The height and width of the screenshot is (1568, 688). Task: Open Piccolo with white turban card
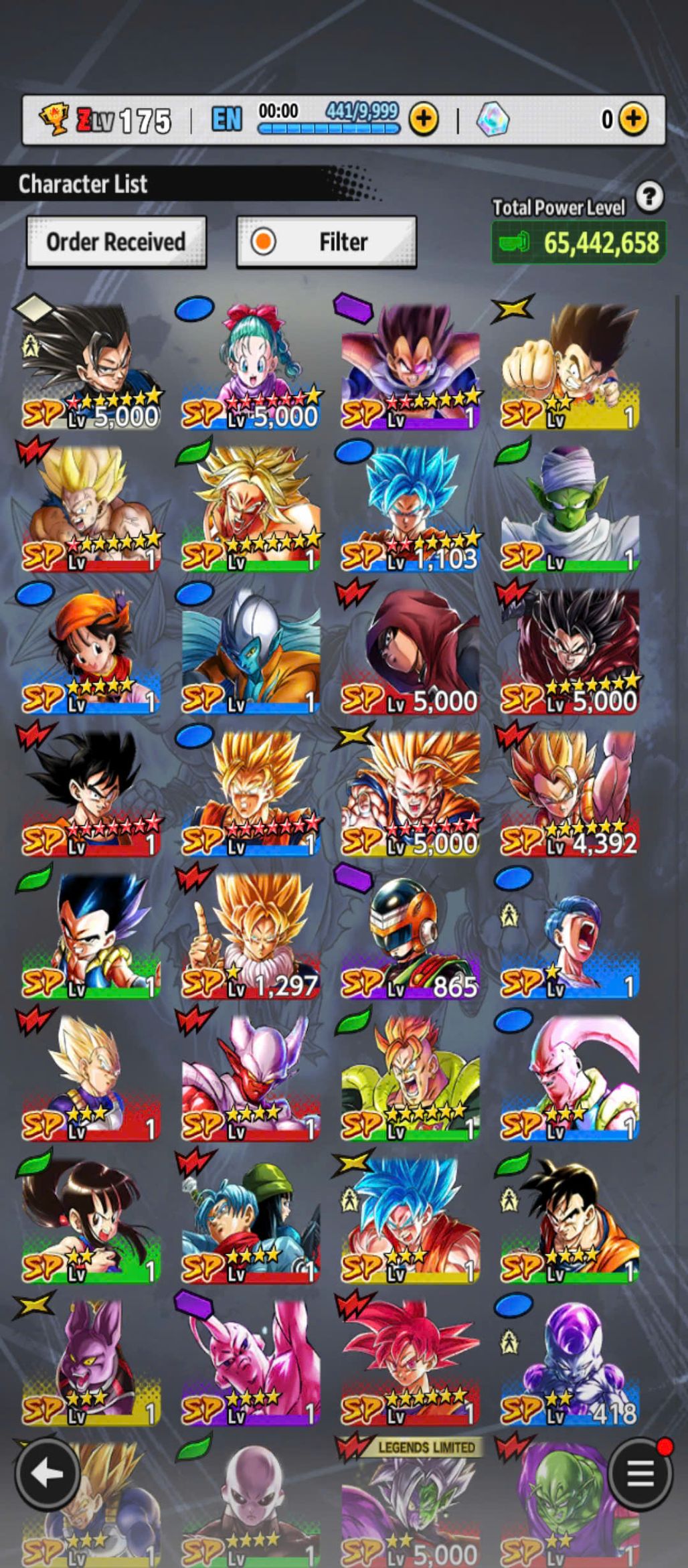[569, 507]
